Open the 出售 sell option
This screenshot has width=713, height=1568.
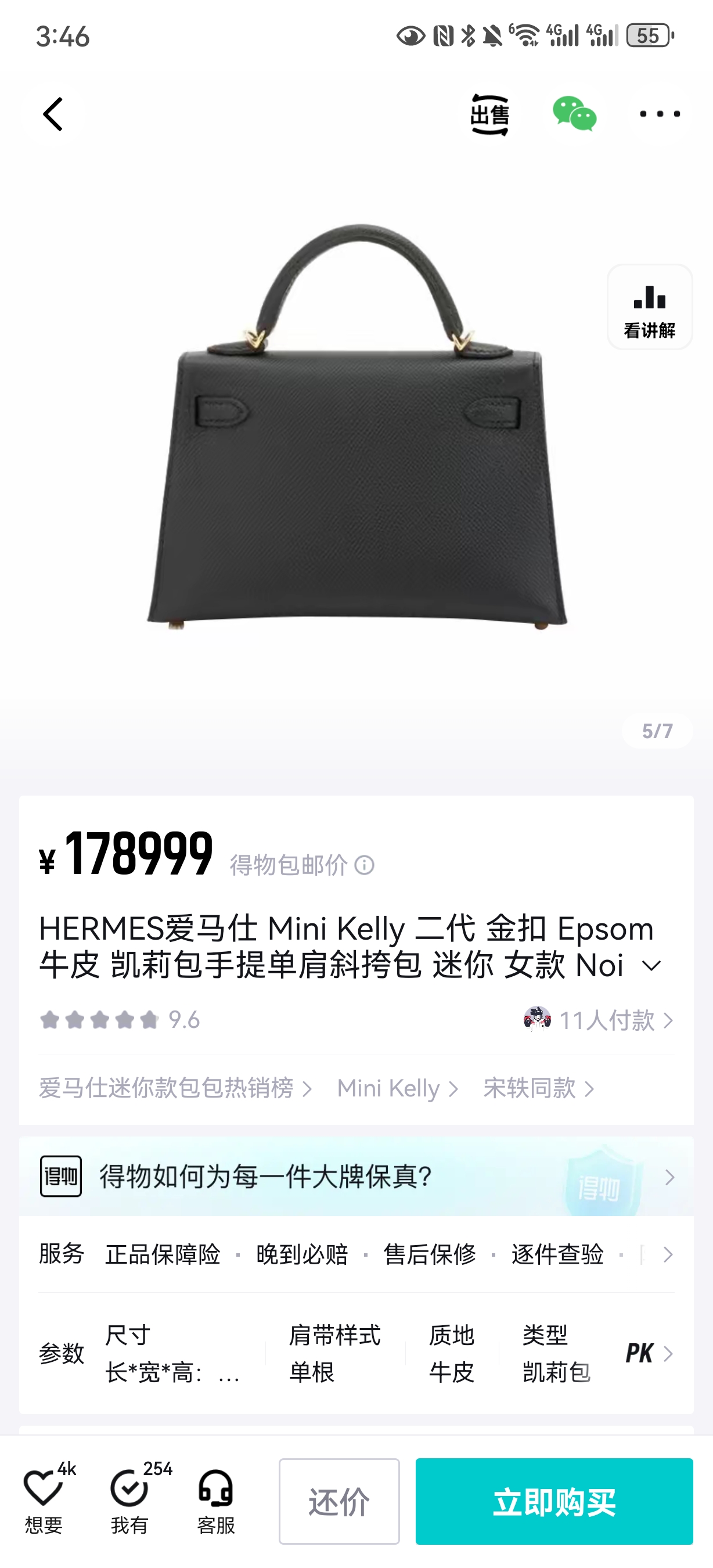tap(489, 114)
